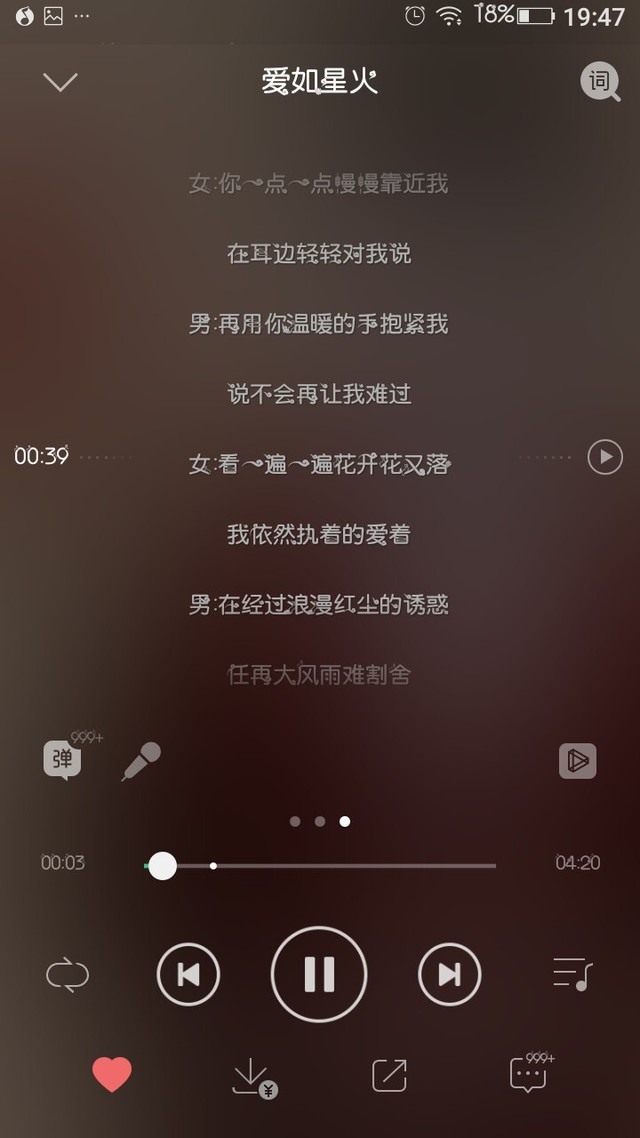Play from the 00:39 lyric line

pos(605,457)
